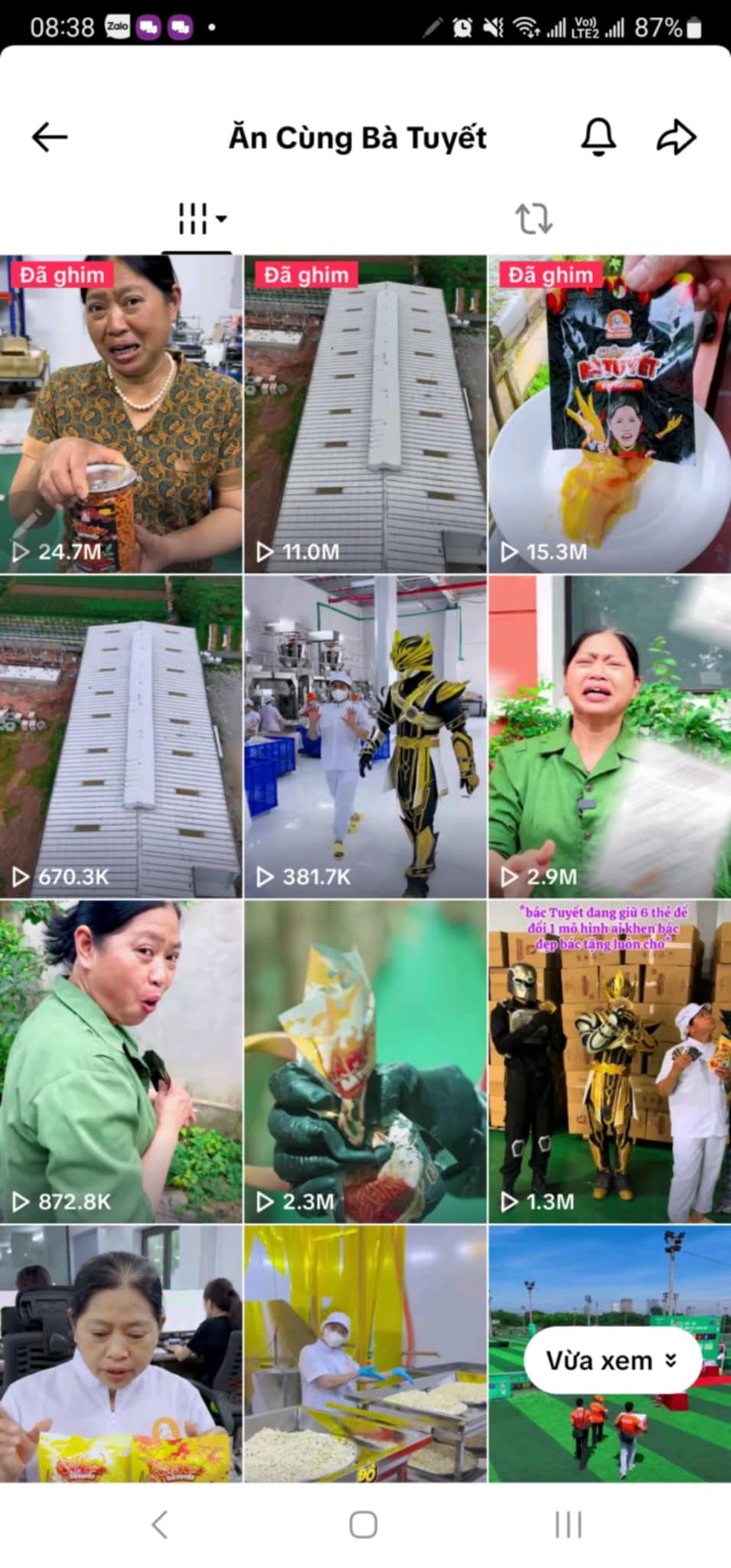Play the video with 381.7K views
This screenshot has height=1568, width=731.
coord(365,737)
